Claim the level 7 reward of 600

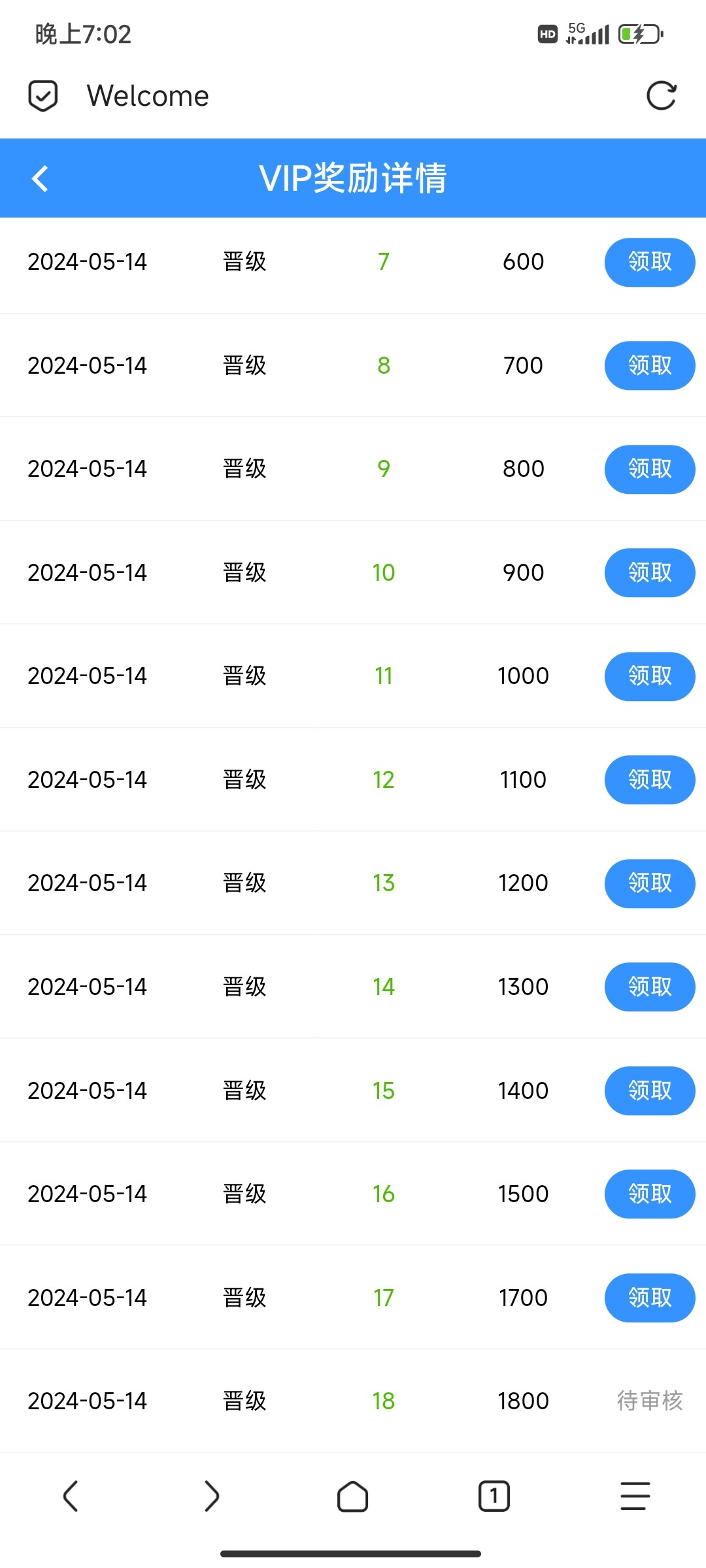649,262
